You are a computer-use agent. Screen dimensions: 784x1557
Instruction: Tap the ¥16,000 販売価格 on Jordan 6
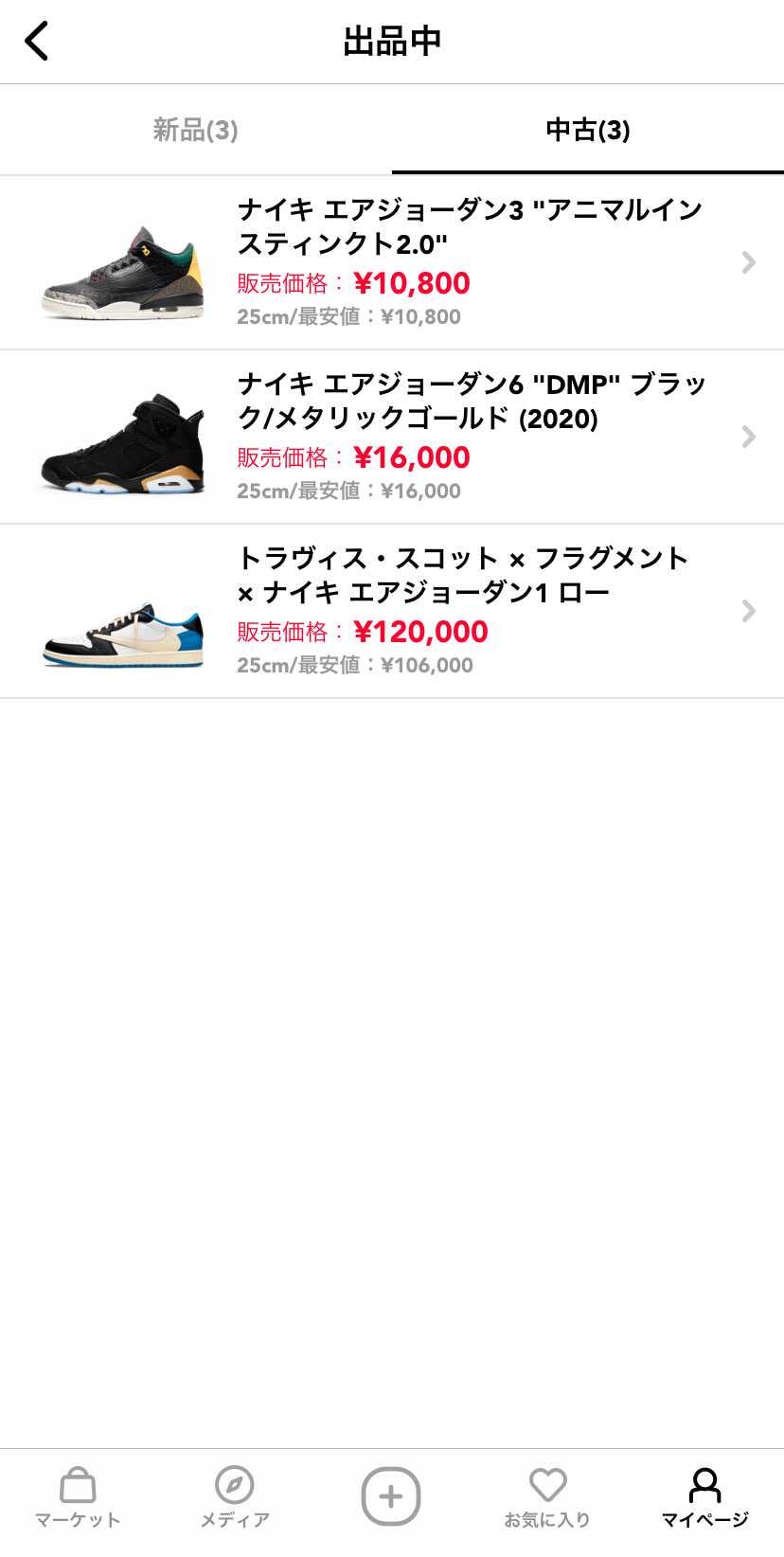coord(413,457)
